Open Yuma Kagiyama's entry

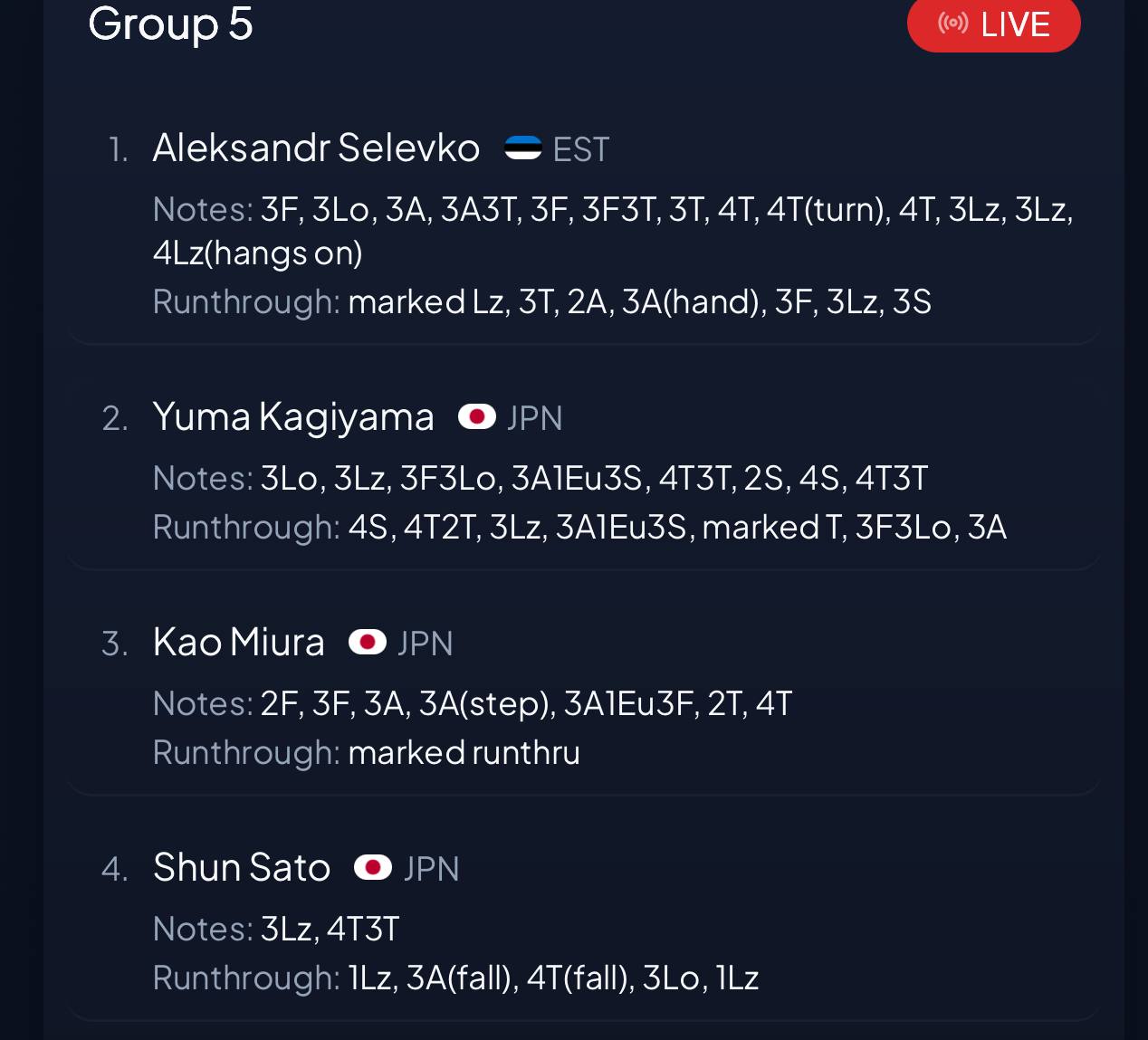pos(293,417)
